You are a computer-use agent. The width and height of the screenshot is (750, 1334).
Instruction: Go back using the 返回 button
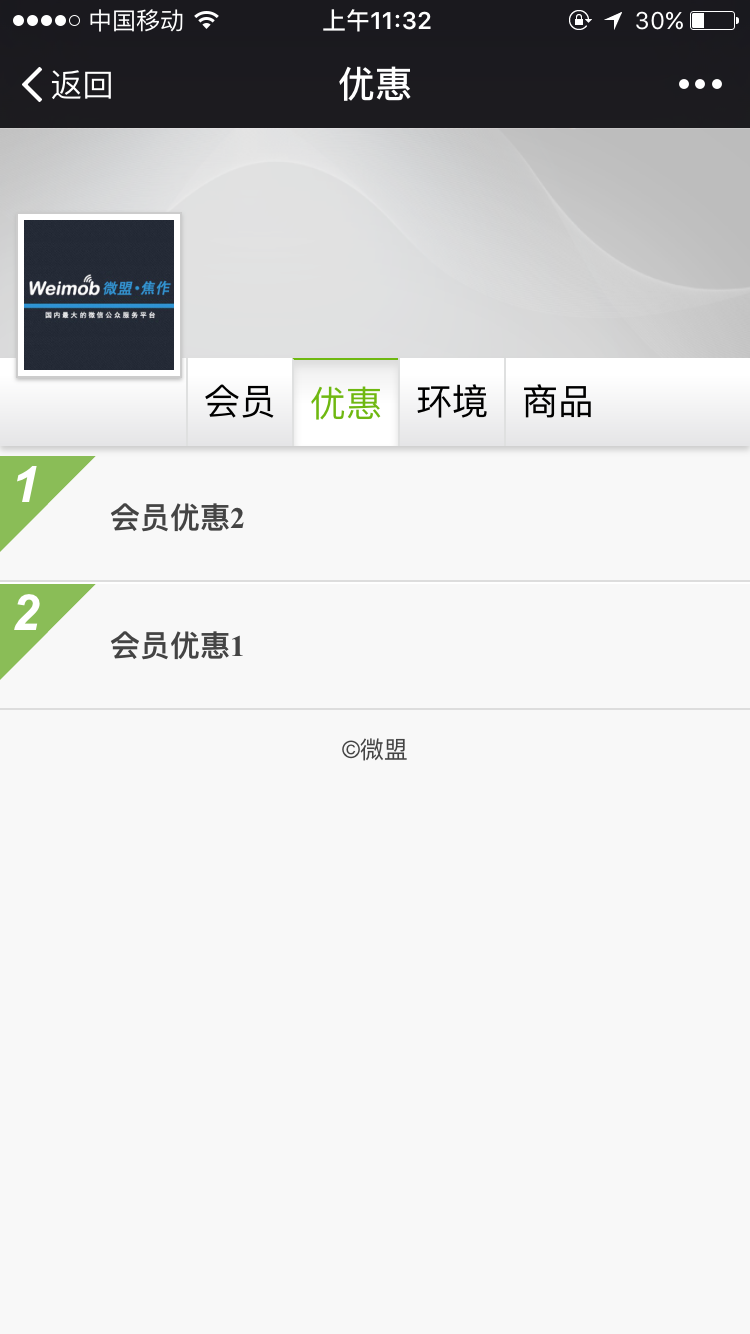[66, 85]
